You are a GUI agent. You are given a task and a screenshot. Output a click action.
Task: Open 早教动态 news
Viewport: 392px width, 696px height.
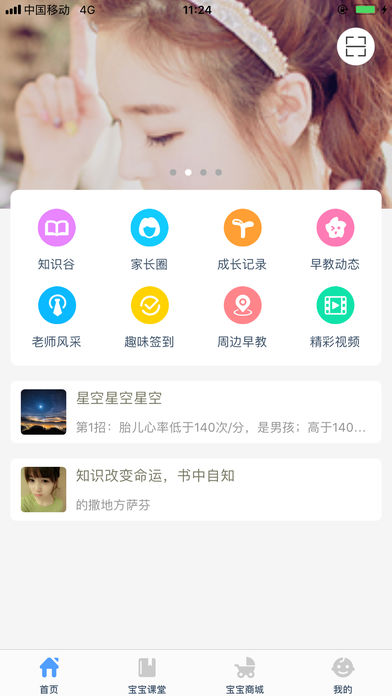pos(335,240)
